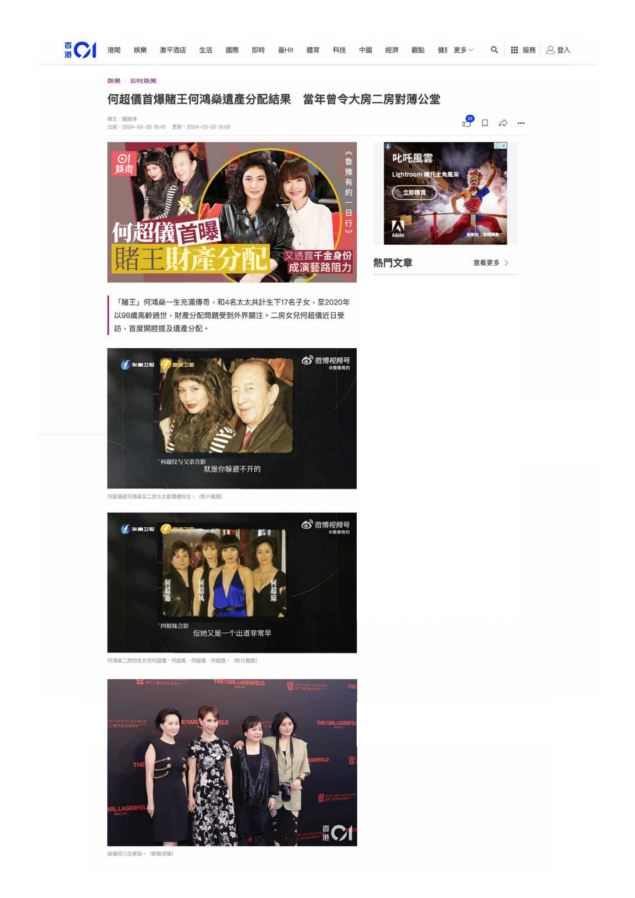Open the search icon in the header

[494, 50]
